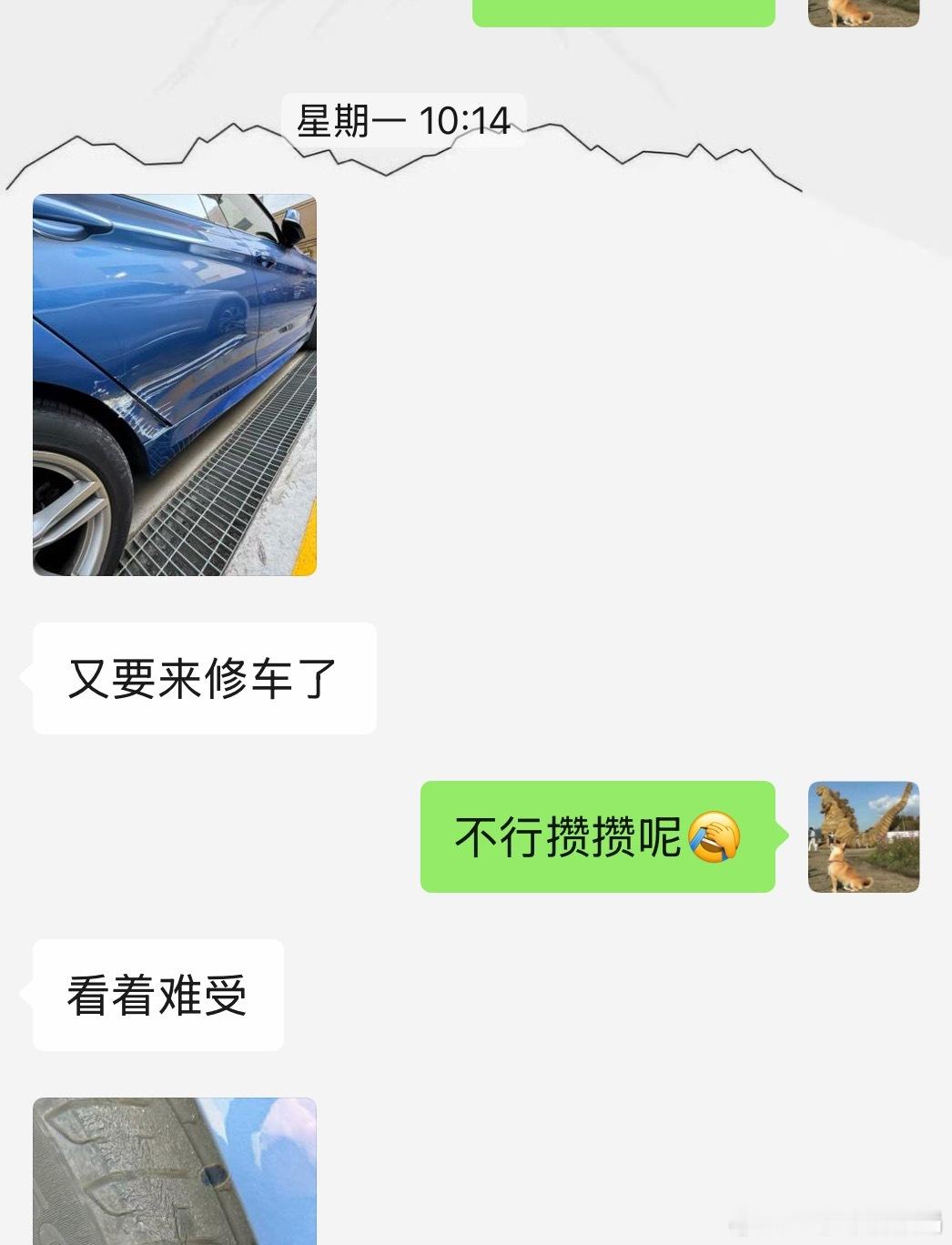Tap the dog avatar beside the green message
952x1245 pixels.
pyautogui.click(x=863, y=837)
